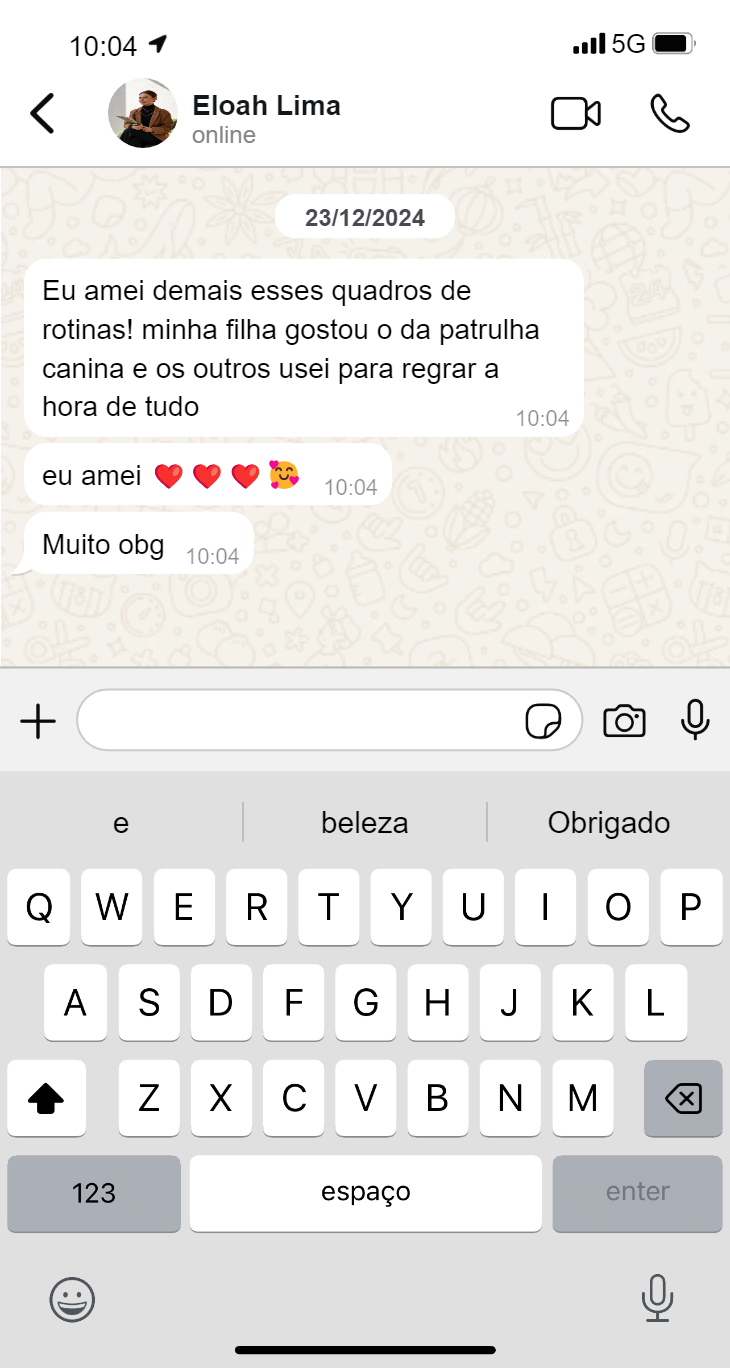
Task: Switch keyboard to 123 numbers
Action: (x=94, y=1193)
